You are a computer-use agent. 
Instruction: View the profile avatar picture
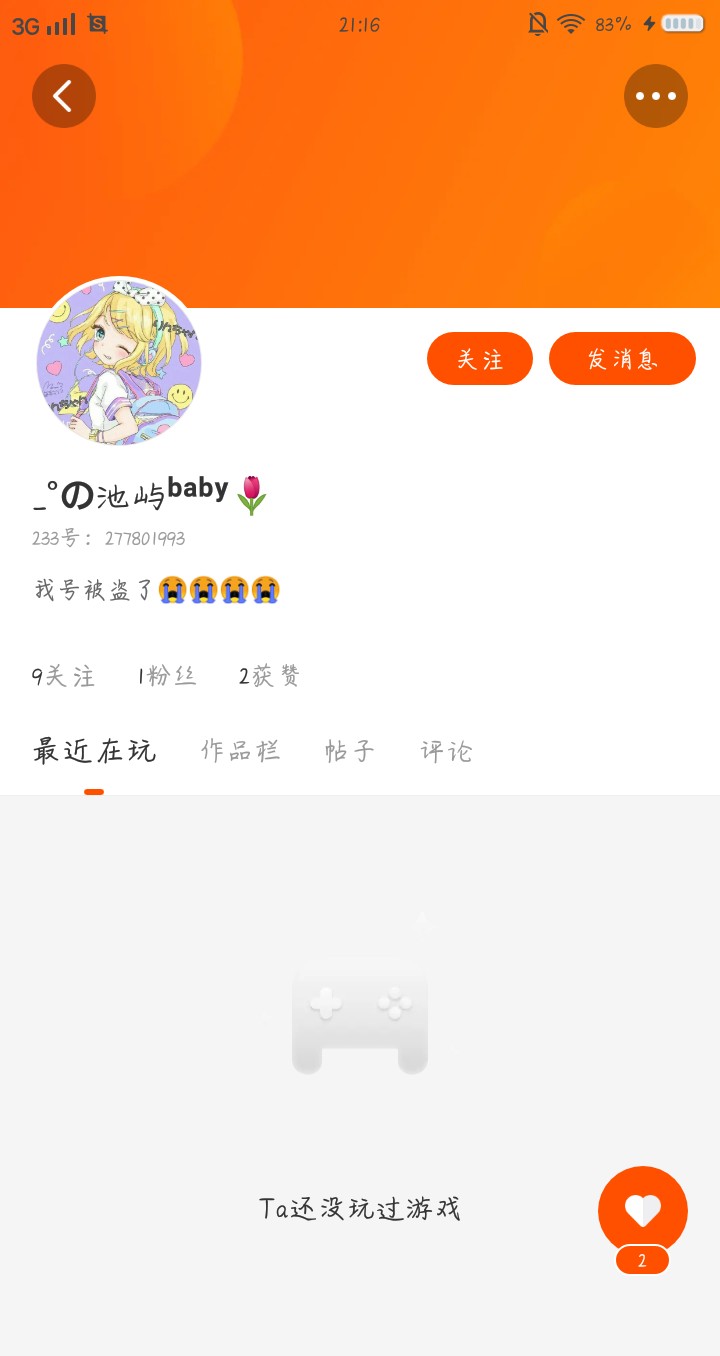(x=119, y=361)
